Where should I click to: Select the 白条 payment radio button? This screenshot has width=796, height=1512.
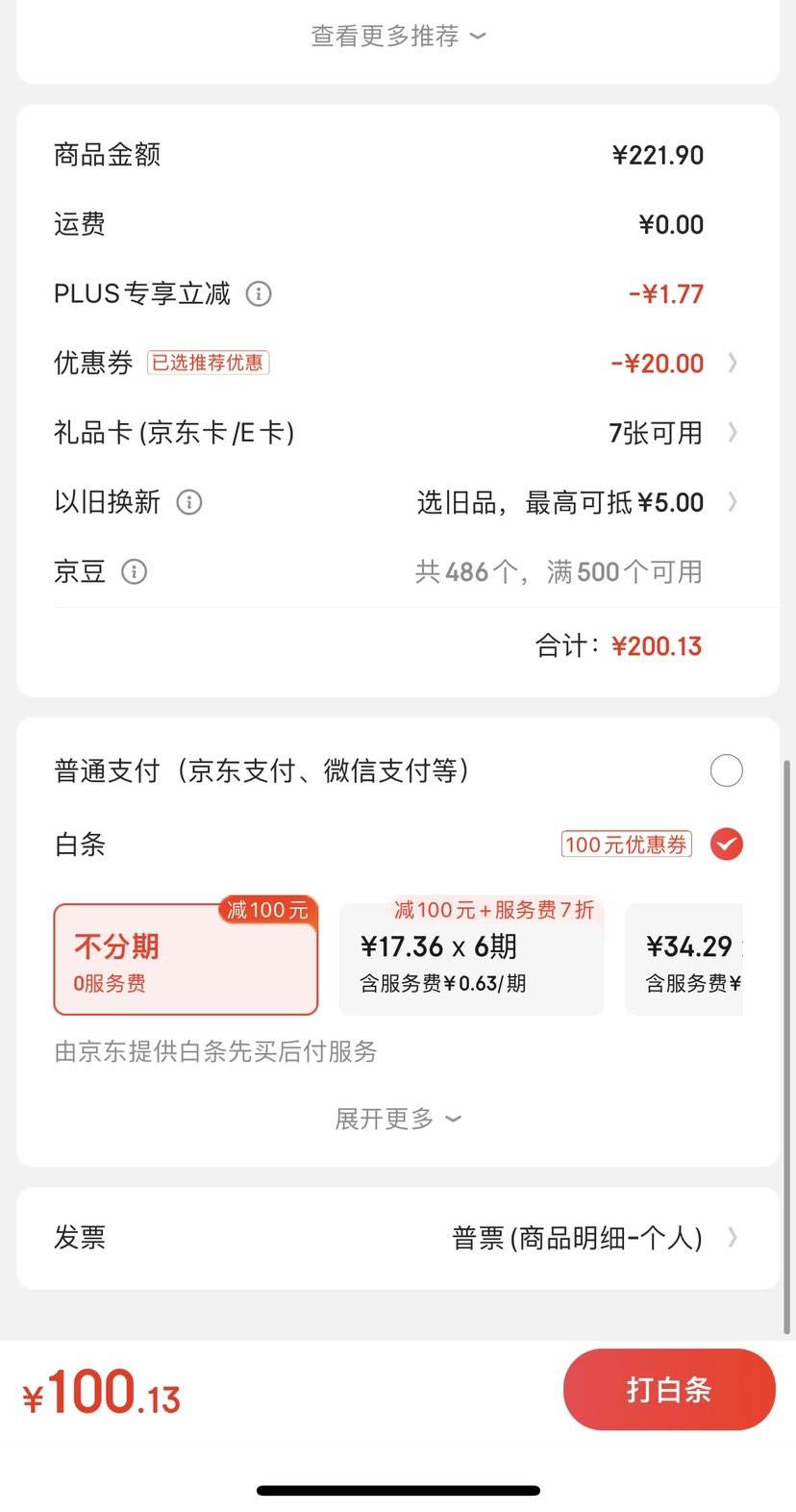tap(726, 844)
